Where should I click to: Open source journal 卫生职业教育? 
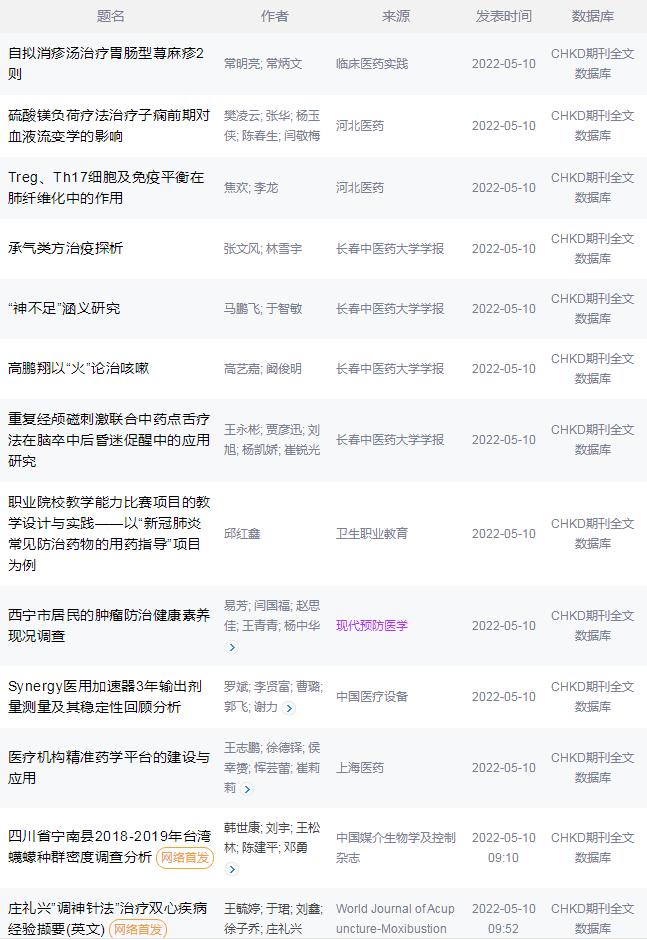372,533
